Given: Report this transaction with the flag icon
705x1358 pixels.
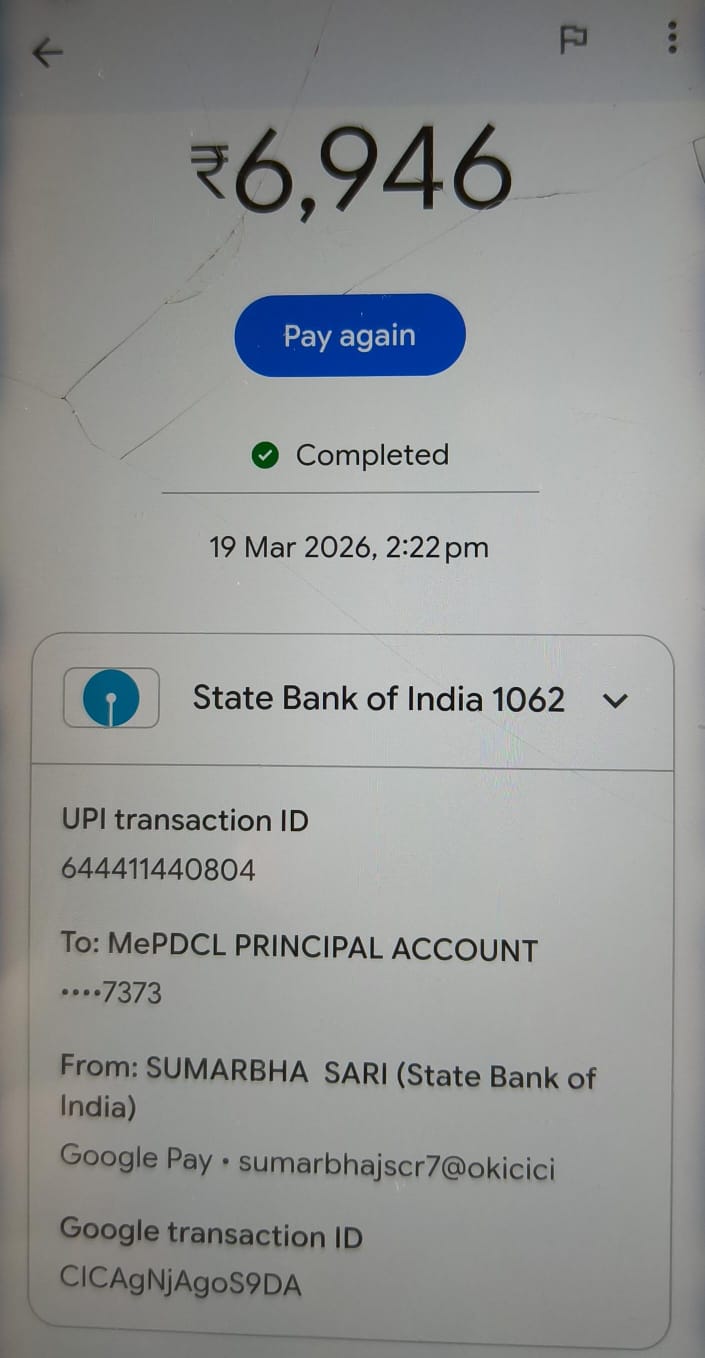Looking at the screenshot, I should click(x=573, y=41).
